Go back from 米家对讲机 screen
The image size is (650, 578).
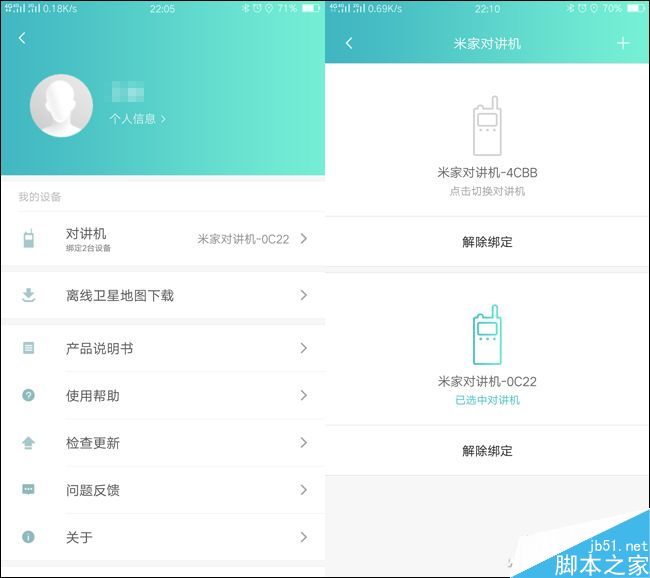pyautogui.click(x=348, y=43)
